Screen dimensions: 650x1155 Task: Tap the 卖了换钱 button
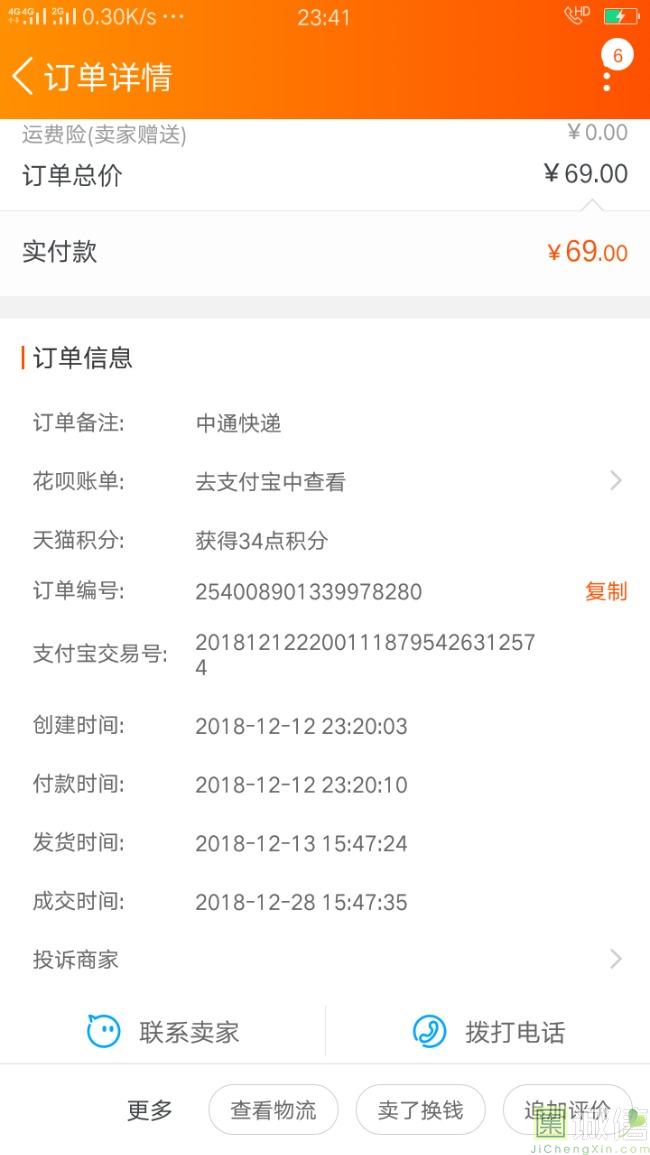pos(421,1110)
